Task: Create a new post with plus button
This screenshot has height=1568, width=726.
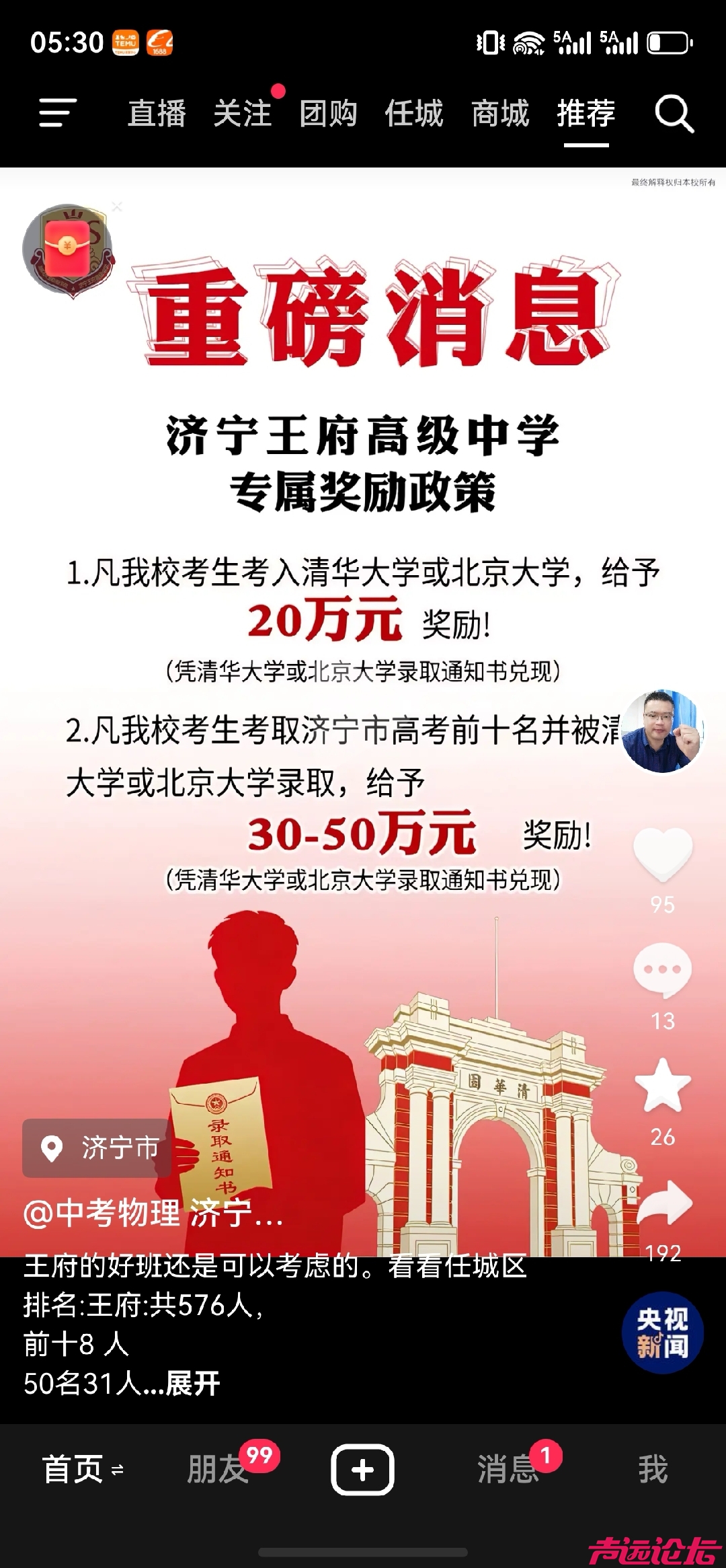Action: tap(362, 1470)
